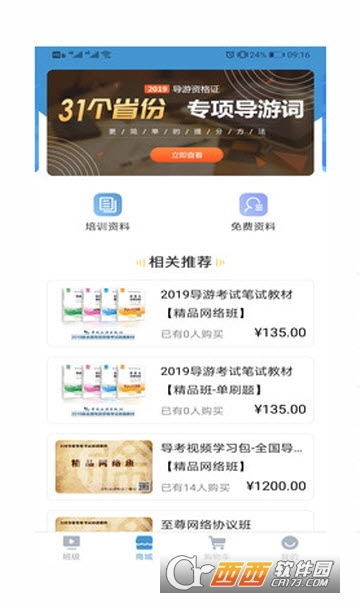Switch to the 我的 profile tab
Viewport: 360px width, 603px height.
(290, 547)
